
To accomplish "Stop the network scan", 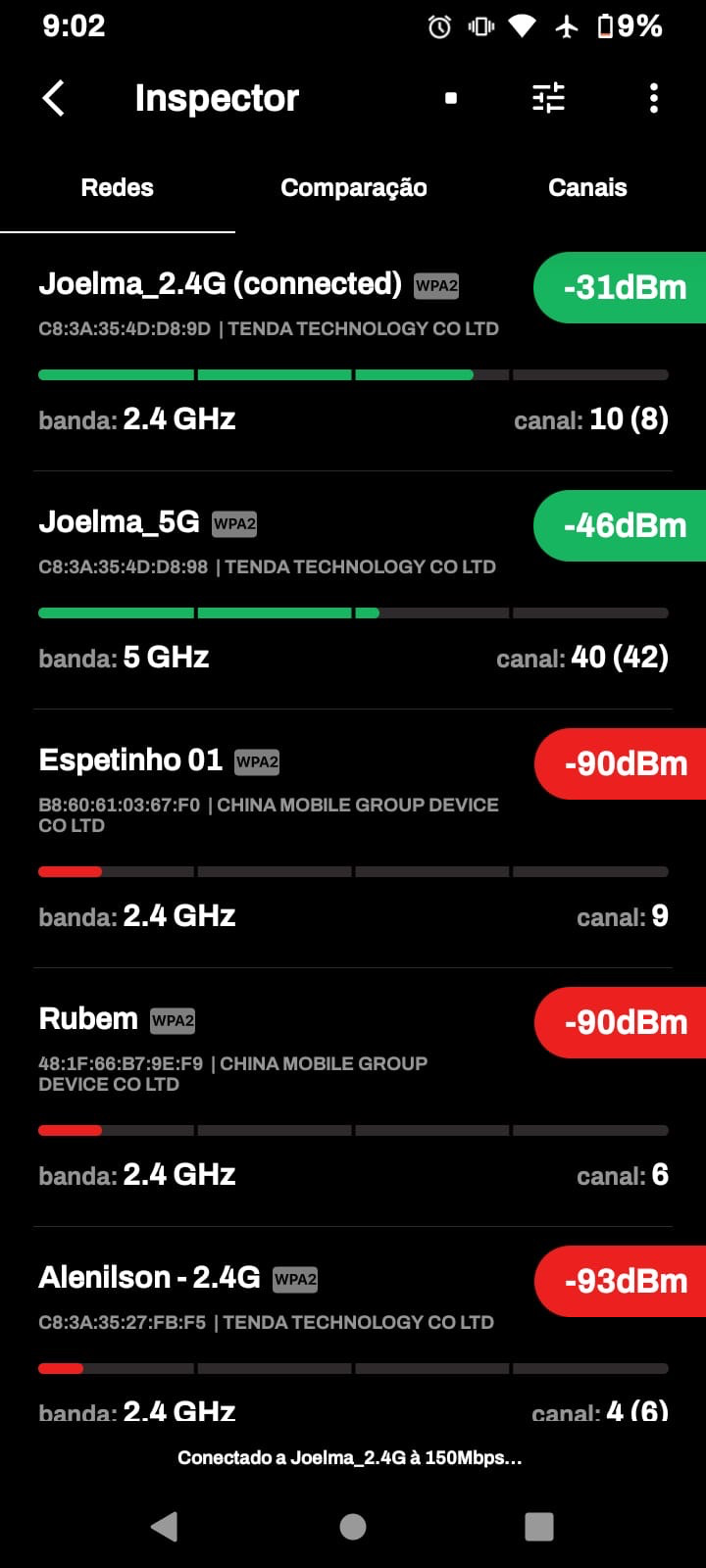I will pyautogui.click(x=451, y=98).
